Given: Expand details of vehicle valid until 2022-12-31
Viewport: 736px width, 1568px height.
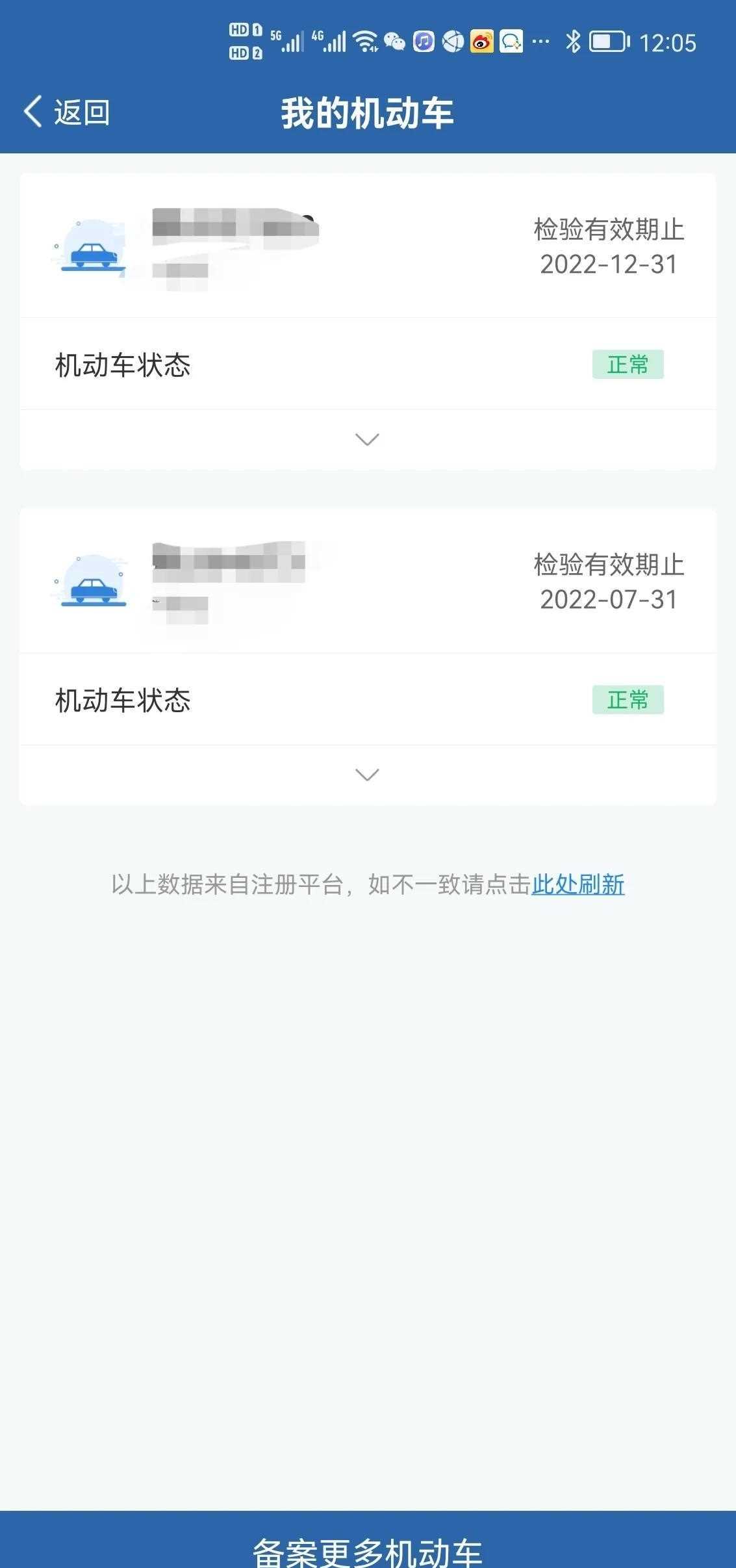Looking at the screenshot, I should pos(367,440).
